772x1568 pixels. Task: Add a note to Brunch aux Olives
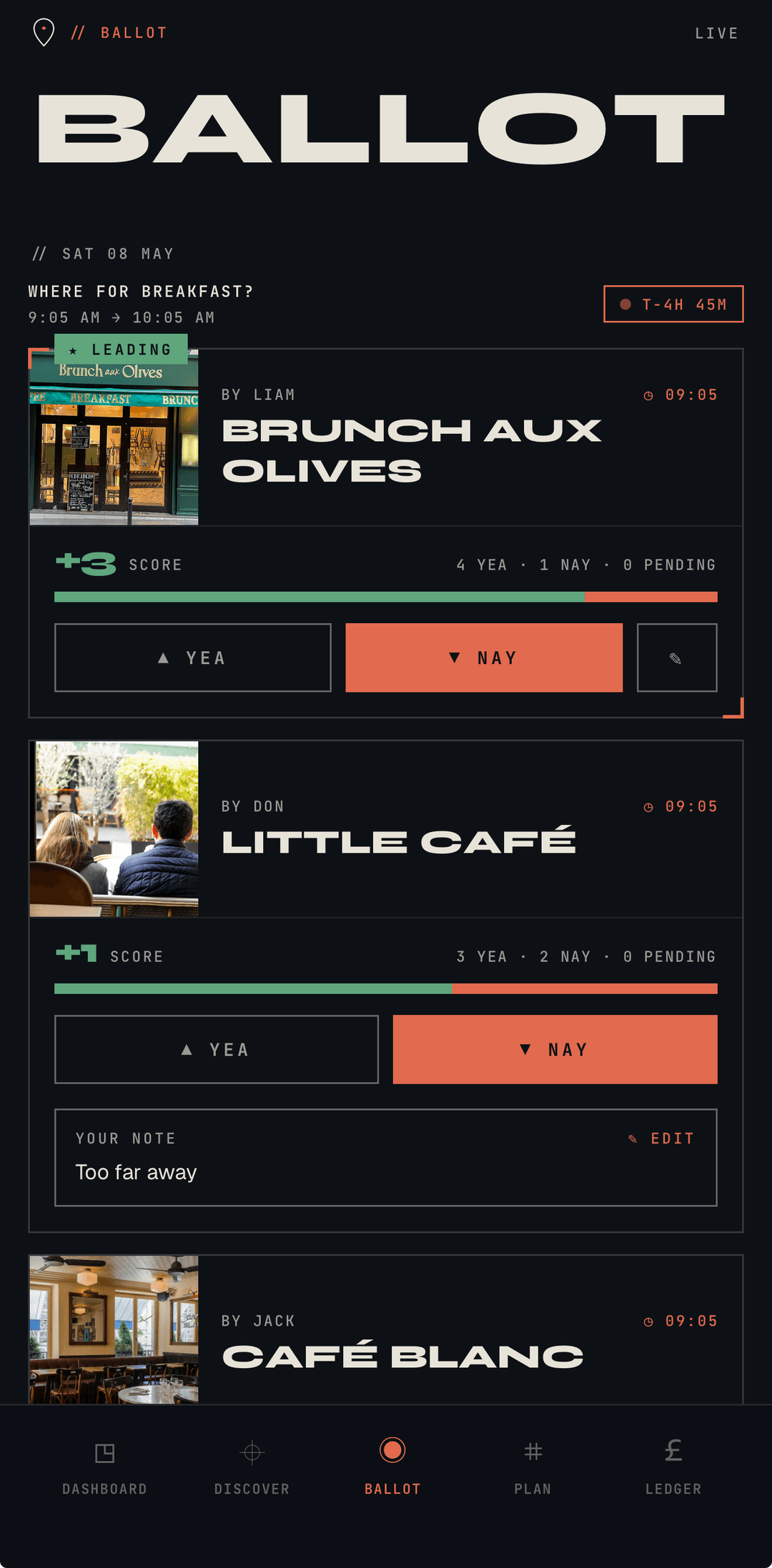point(677,658)
